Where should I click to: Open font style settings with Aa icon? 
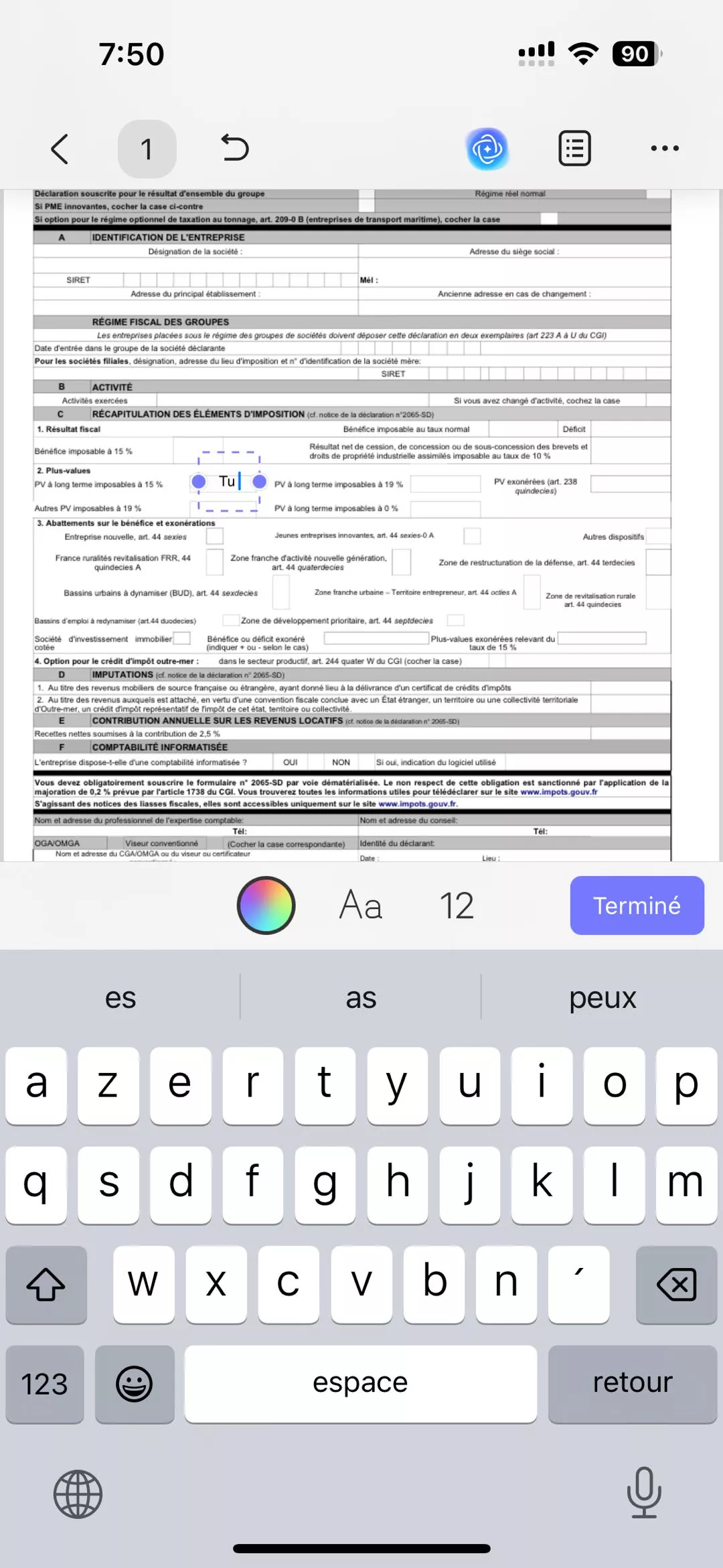359,906
